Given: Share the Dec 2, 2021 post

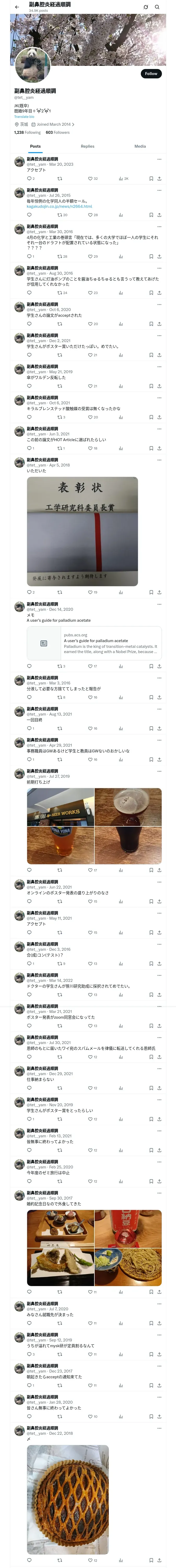Looking at the screenshot, I should click(159, 355).
